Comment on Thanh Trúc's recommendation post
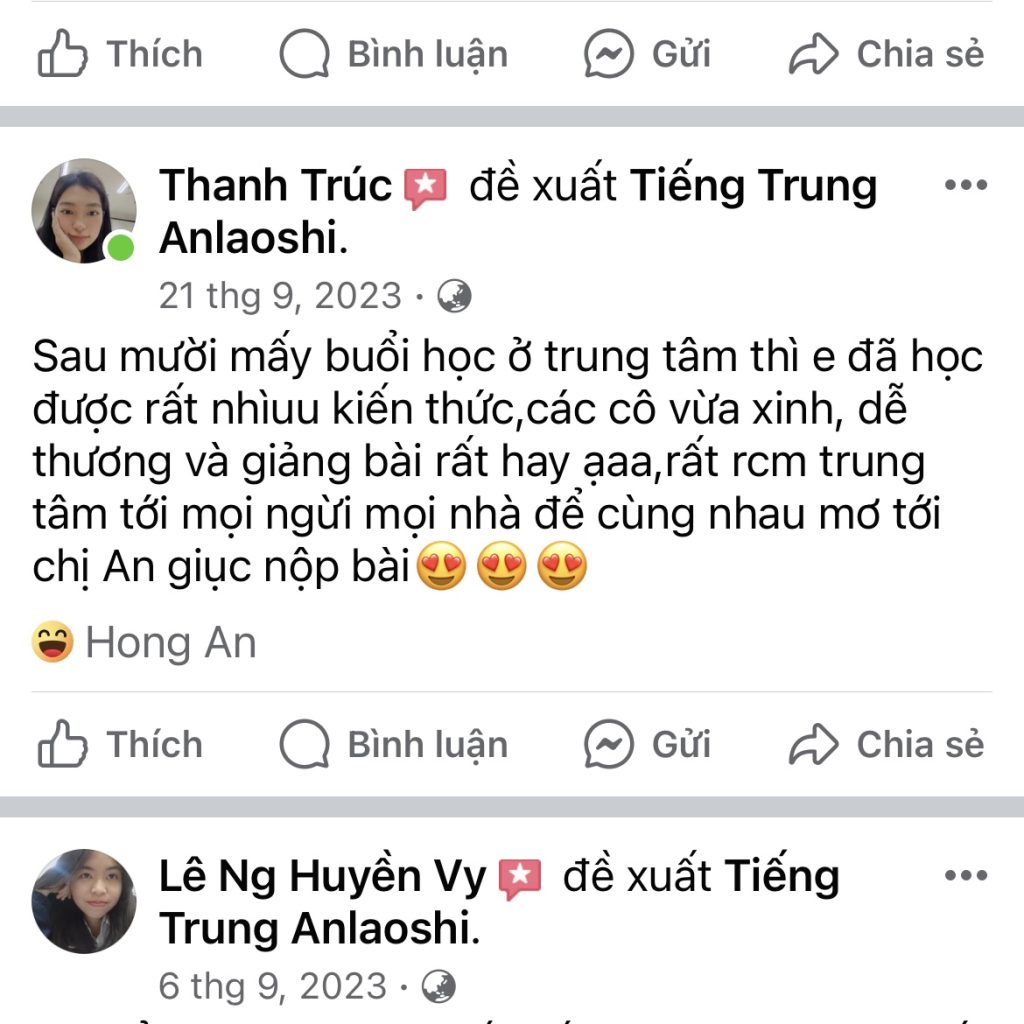The image size is (1024, 1024). click(394, 744)
